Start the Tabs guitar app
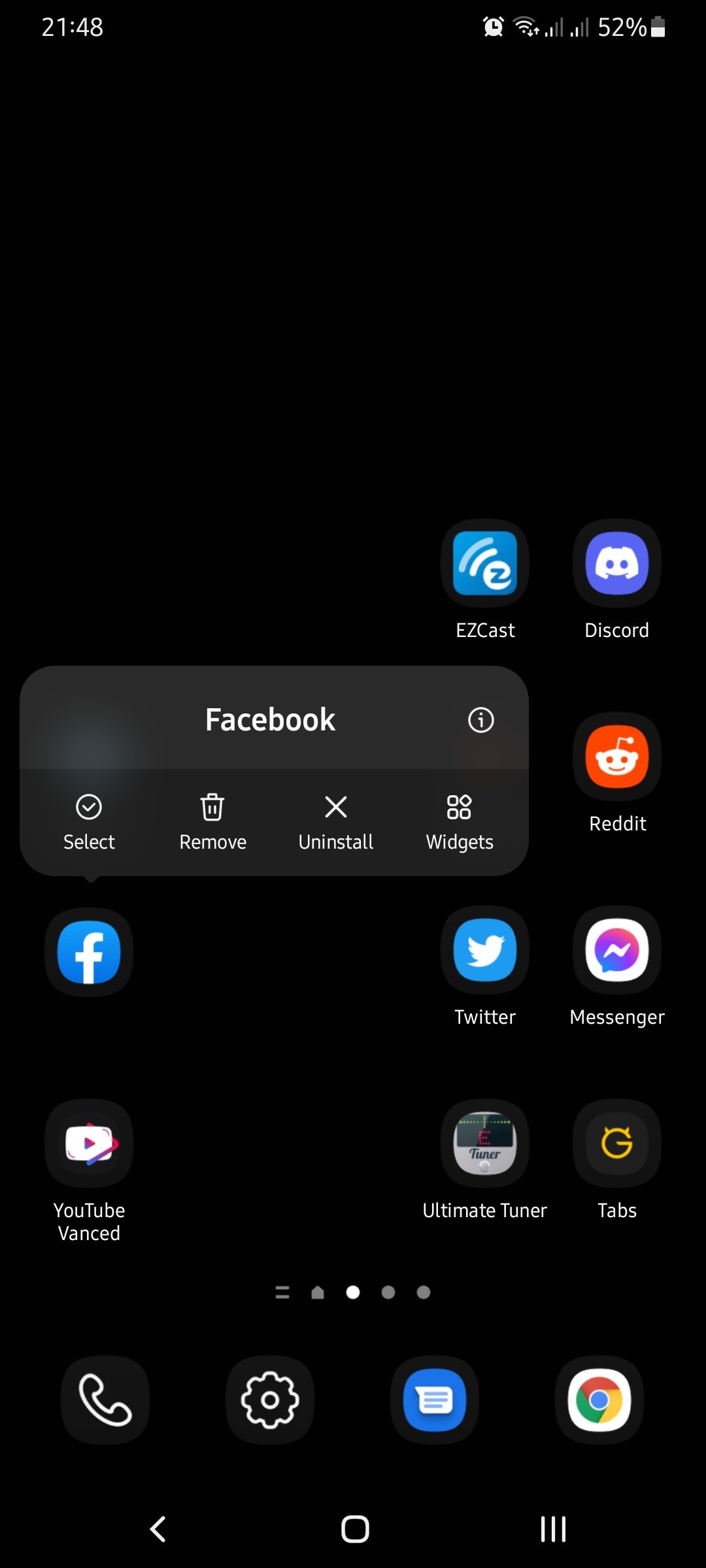This screenshot has width=706, height=1568. pos(616,1143)
